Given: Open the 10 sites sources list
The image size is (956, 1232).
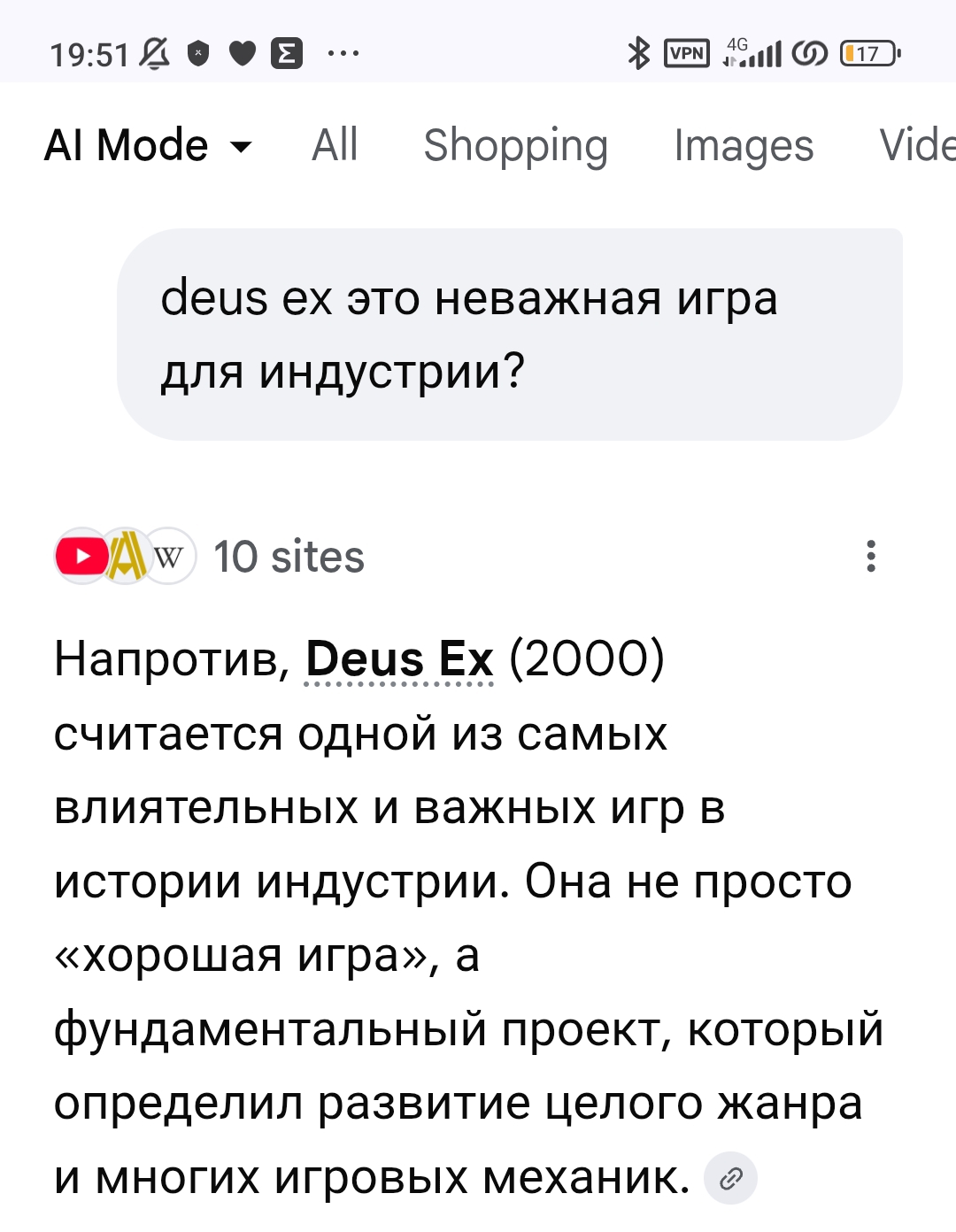Looking at the screenshot, I should pos(209,557).
